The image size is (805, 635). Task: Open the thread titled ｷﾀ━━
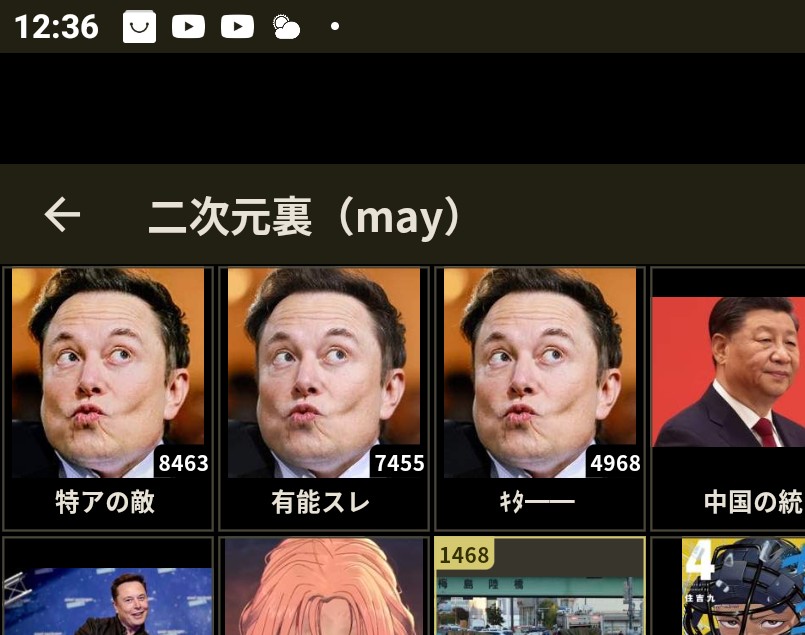pyautogui.click(x=540, y=398)
